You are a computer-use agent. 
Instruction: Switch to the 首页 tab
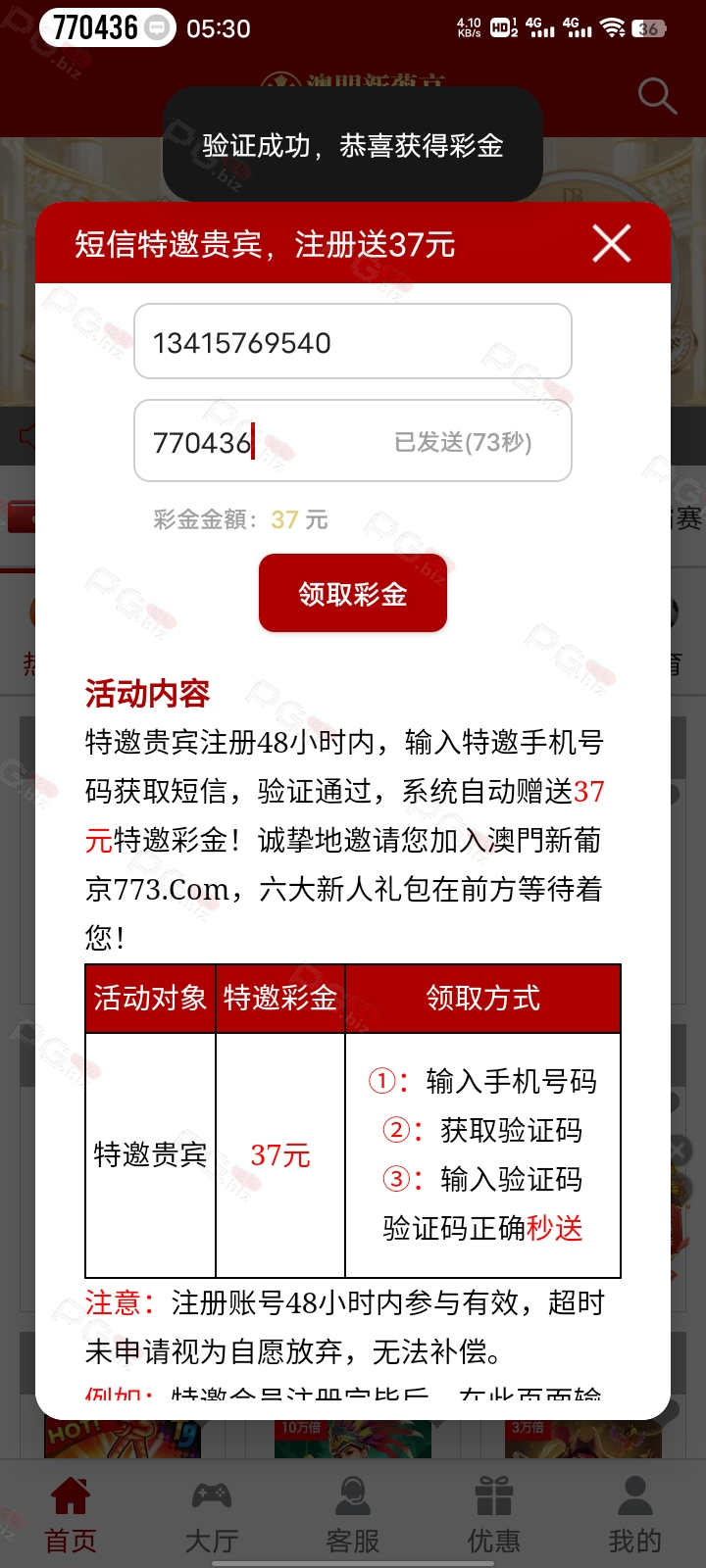[x=71, y=1515]
